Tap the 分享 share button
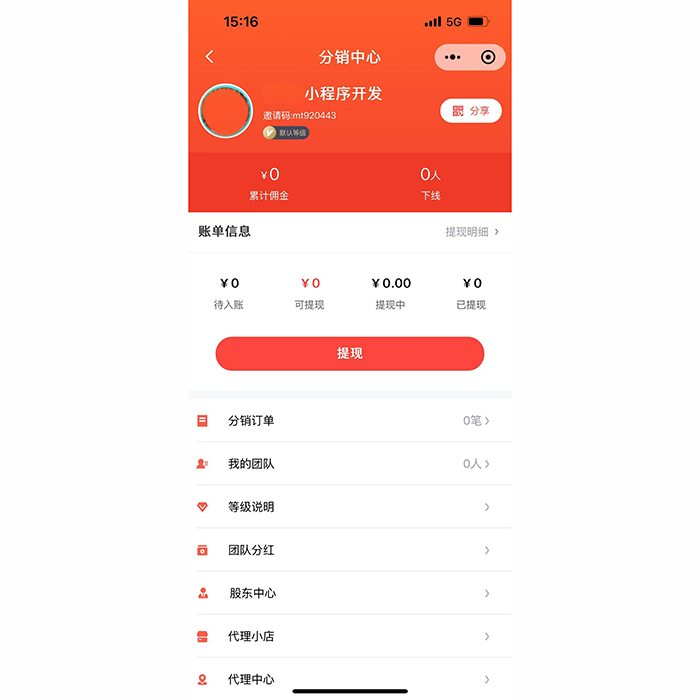 pos(470,111)
